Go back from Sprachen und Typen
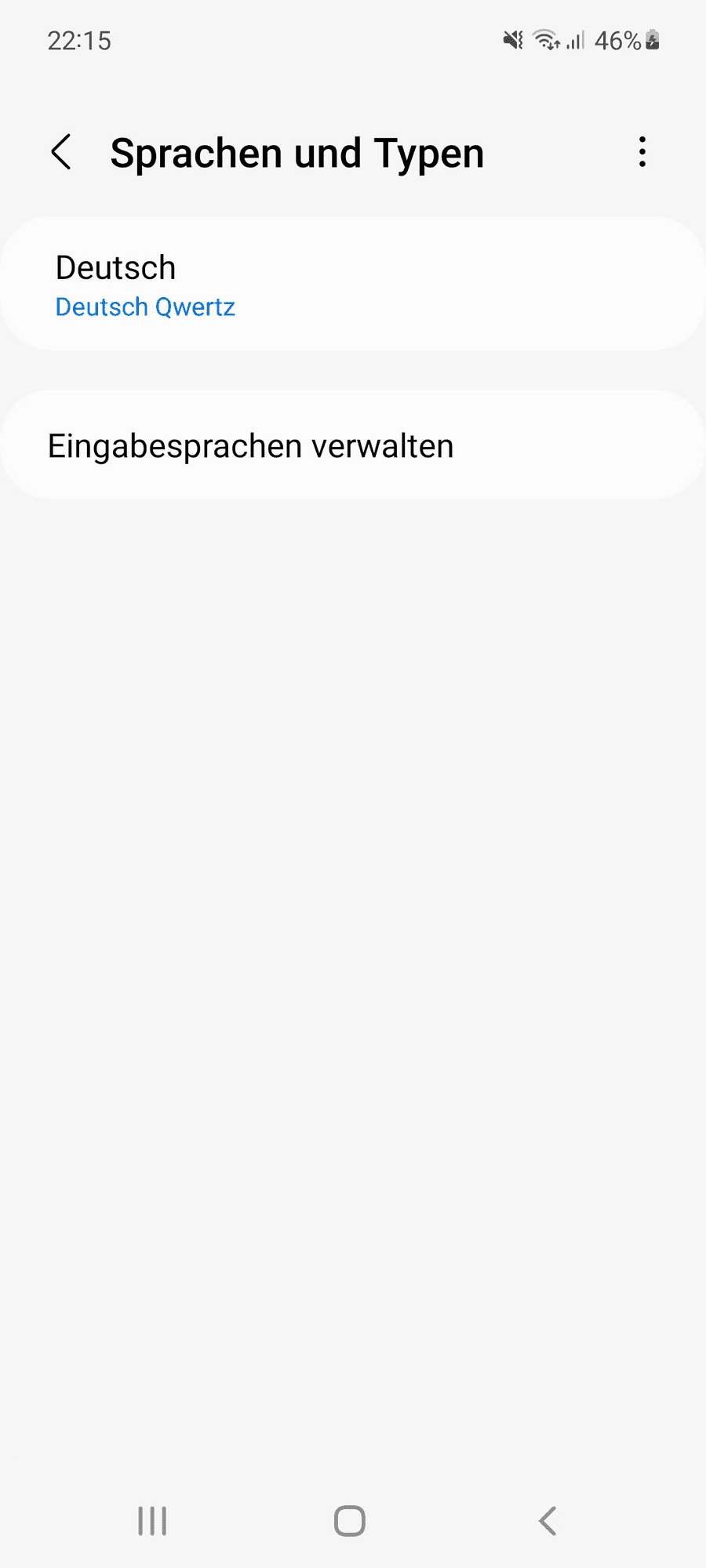706x1568 pixels. click(61, 152)
